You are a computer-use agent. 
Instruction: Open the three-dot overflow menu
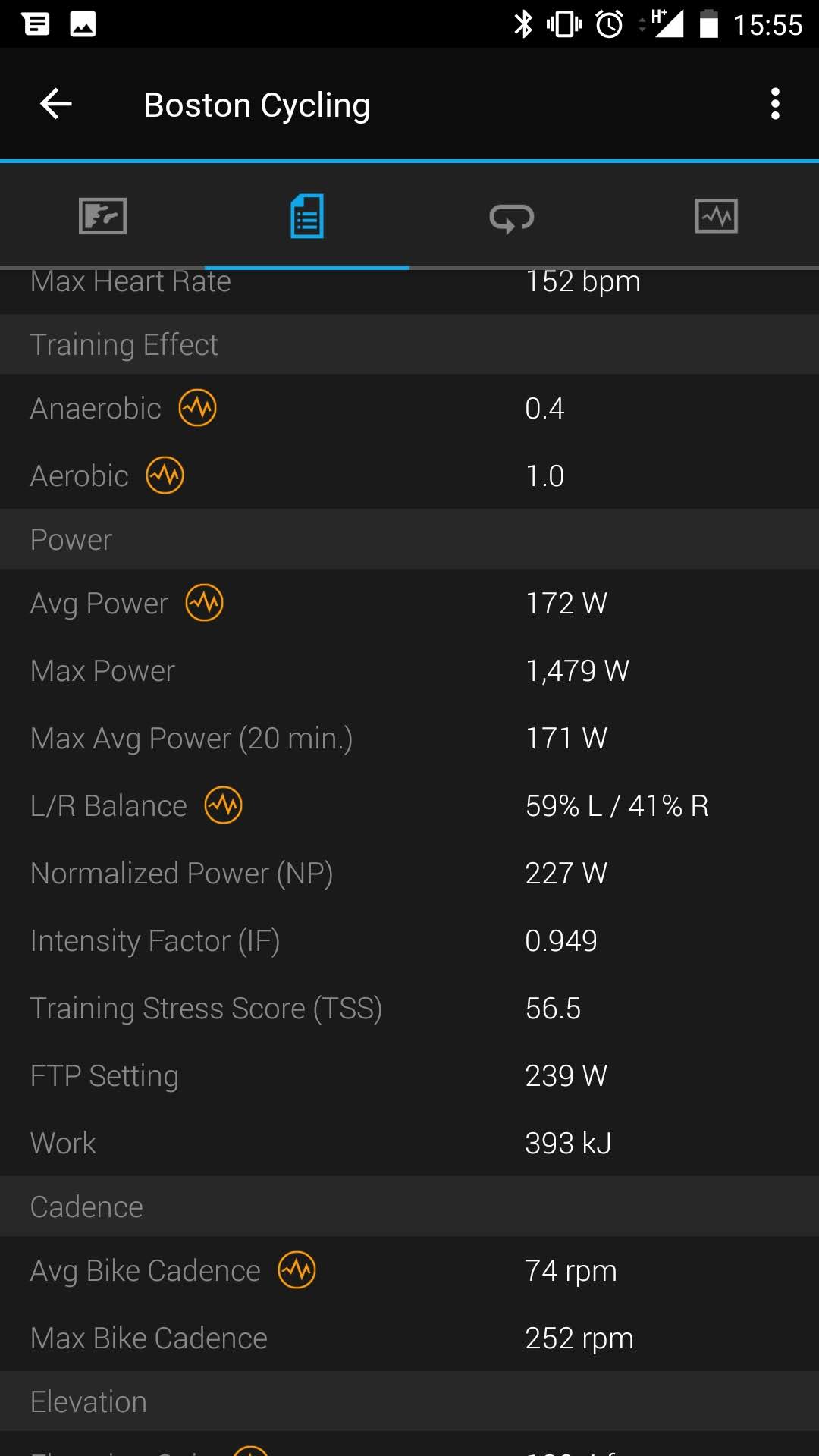(775, 104)
